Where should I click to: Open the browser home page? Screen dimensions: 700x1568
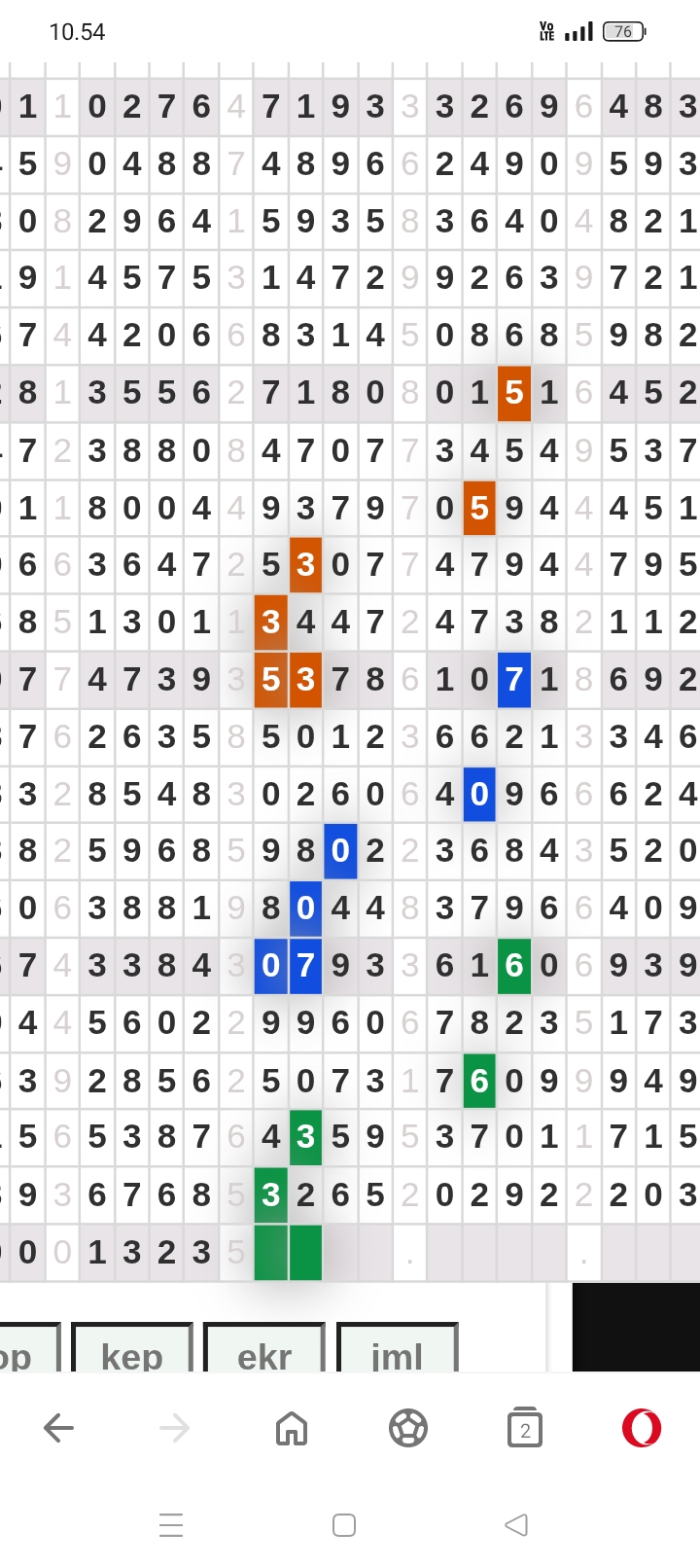[292, 1428]
